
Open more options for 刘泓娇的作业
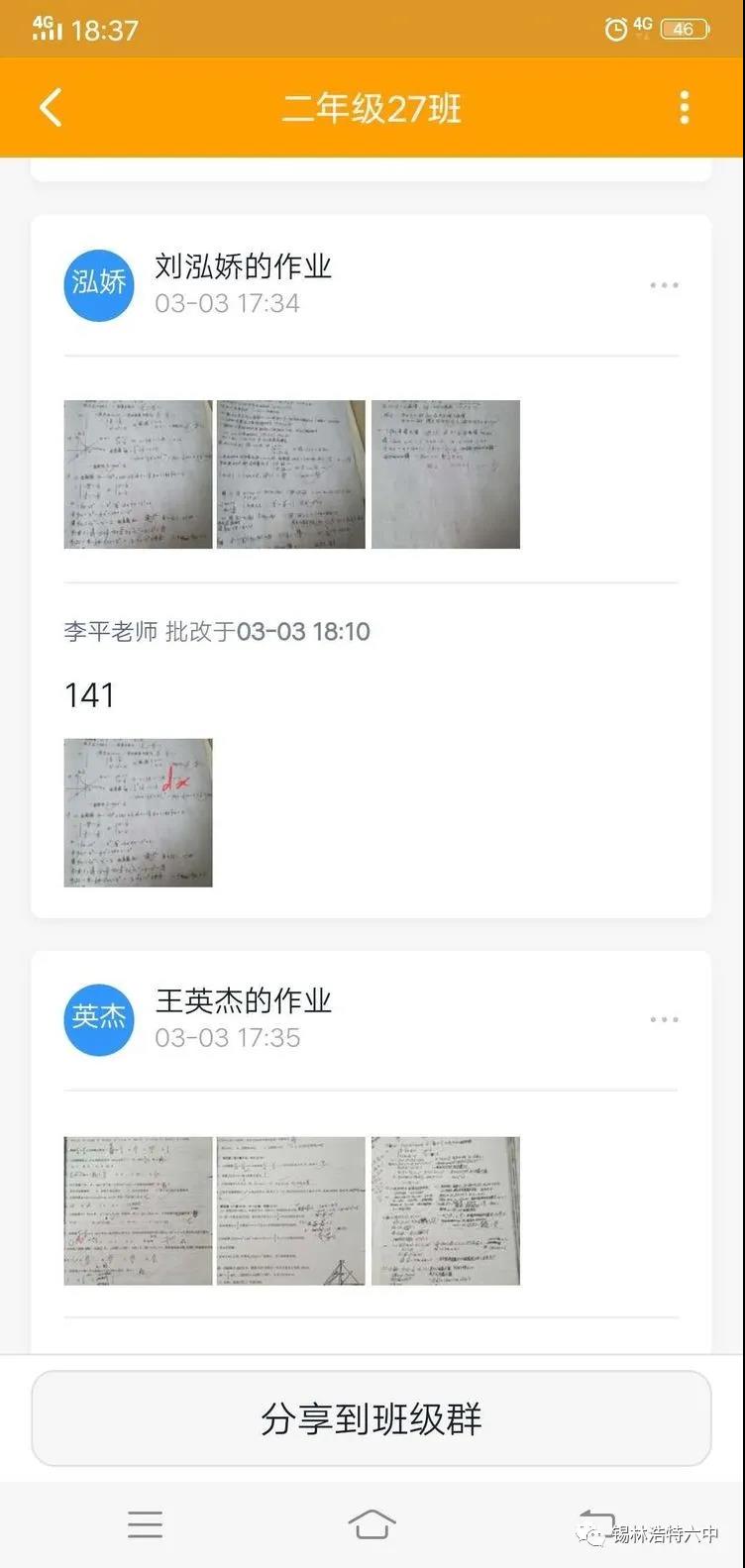click(664, 285)
